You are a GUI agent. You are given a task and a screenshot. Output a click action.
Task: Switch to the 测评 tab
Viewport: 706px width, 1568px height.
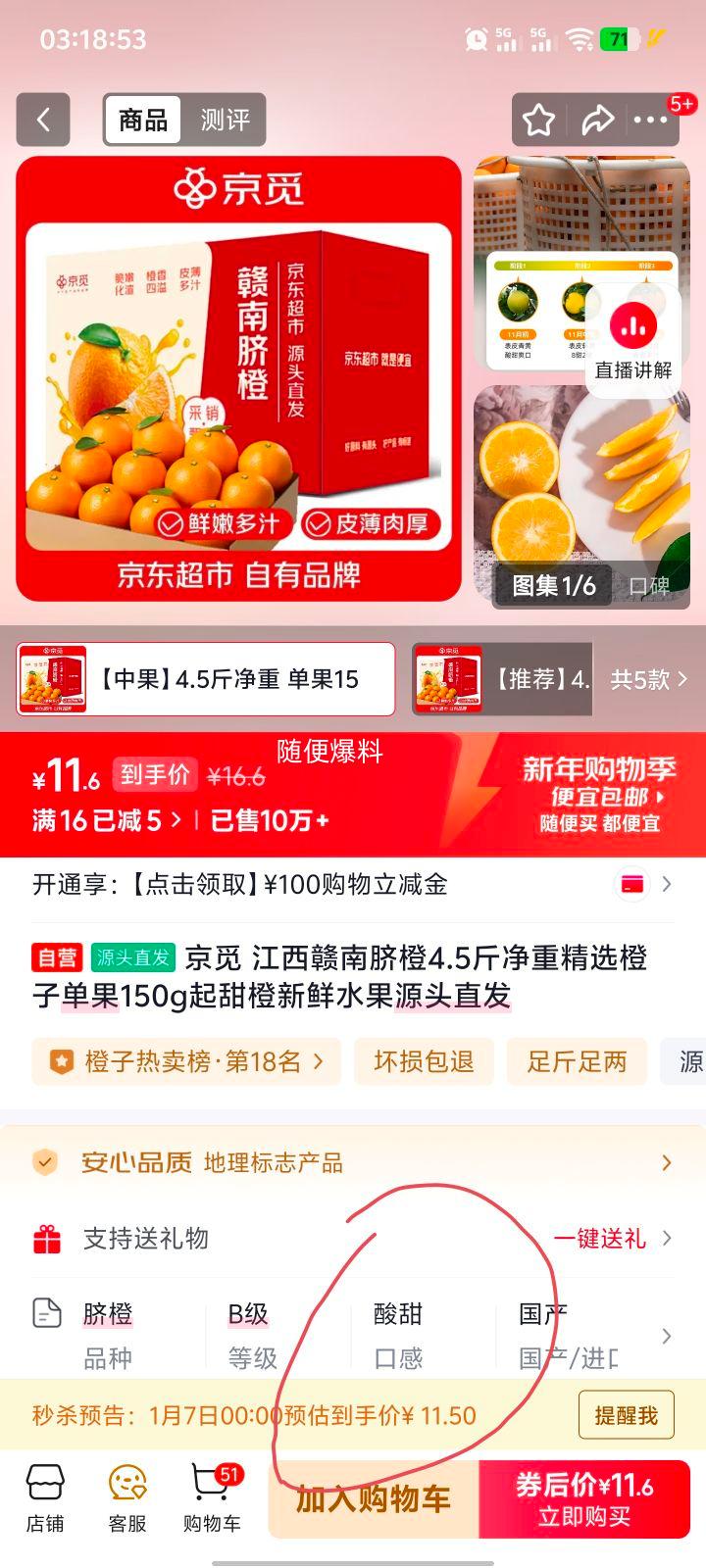pos(227,119)
